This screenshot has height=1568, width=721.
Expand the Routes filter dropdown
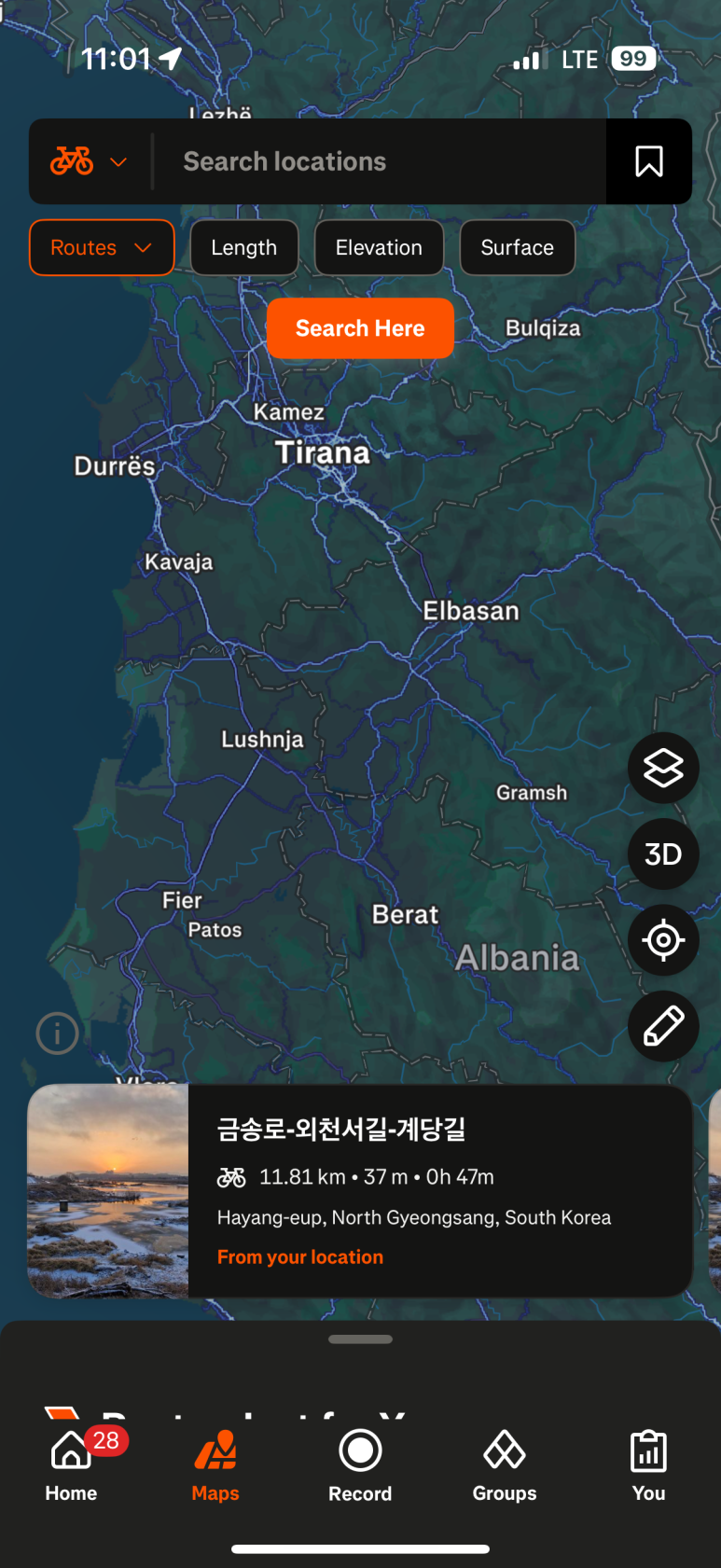tap(102, 247)
